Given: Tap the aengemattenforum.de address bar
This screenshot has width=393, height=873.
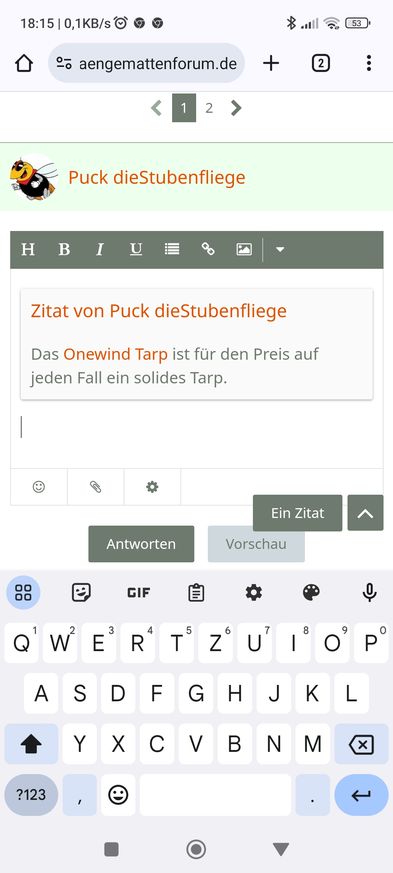Looking at the screenshot, I should click(x=146, y=63).
